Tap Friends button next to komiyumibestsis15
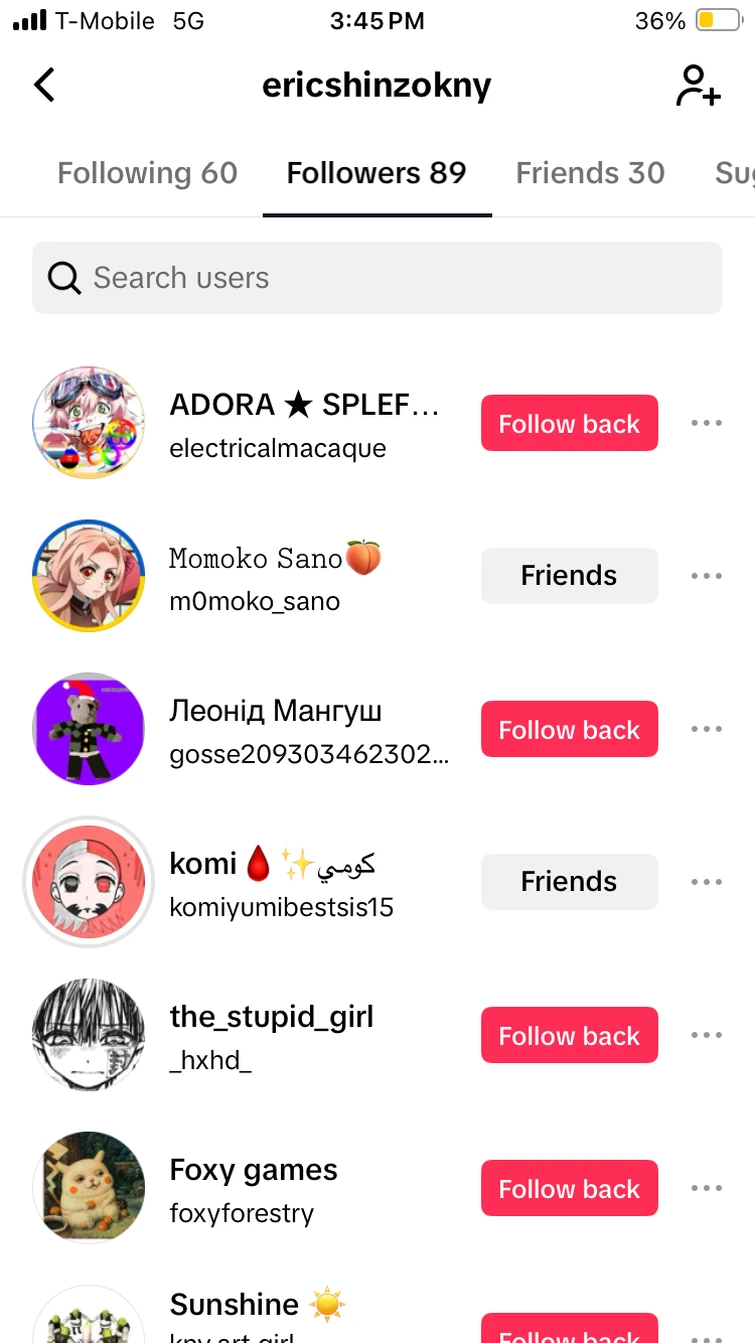Image resolution: width=755 pixels, height=1343 pixels. pos(569,882)
